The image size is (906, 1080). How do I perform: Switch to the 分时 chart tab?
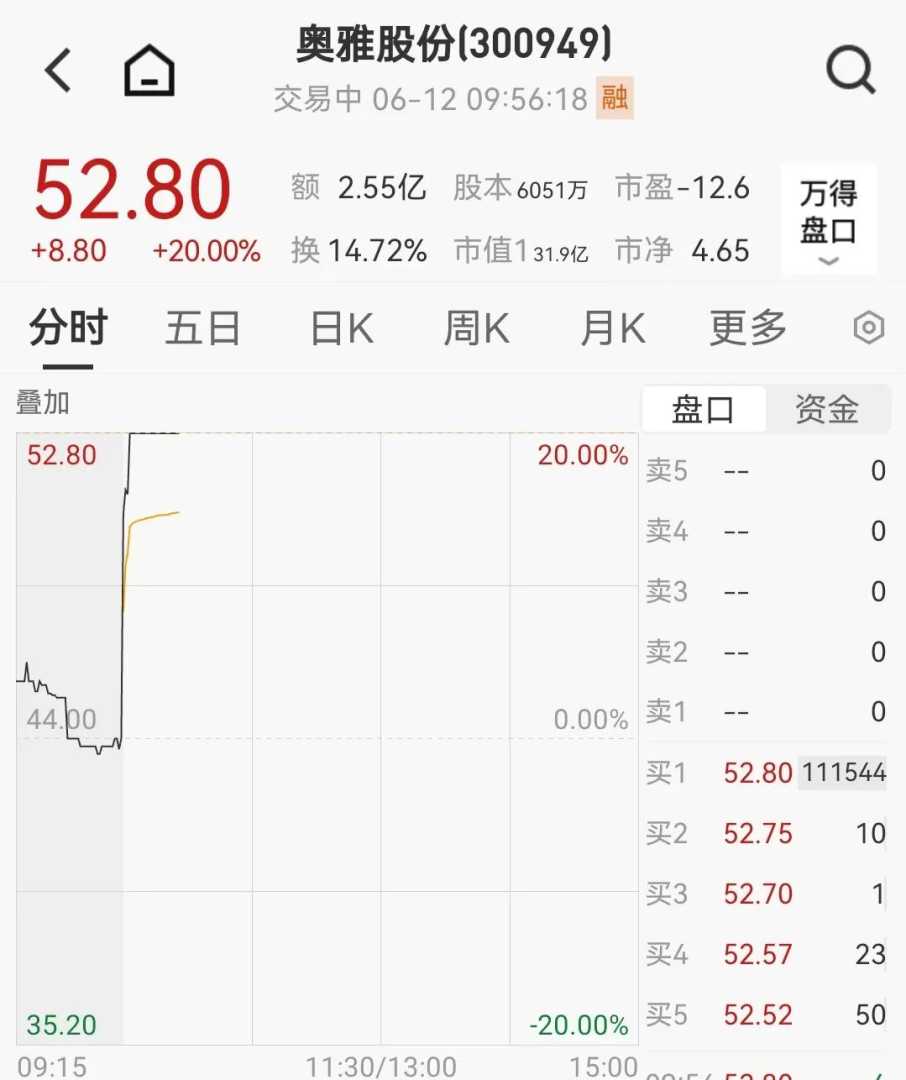(68, 328)
